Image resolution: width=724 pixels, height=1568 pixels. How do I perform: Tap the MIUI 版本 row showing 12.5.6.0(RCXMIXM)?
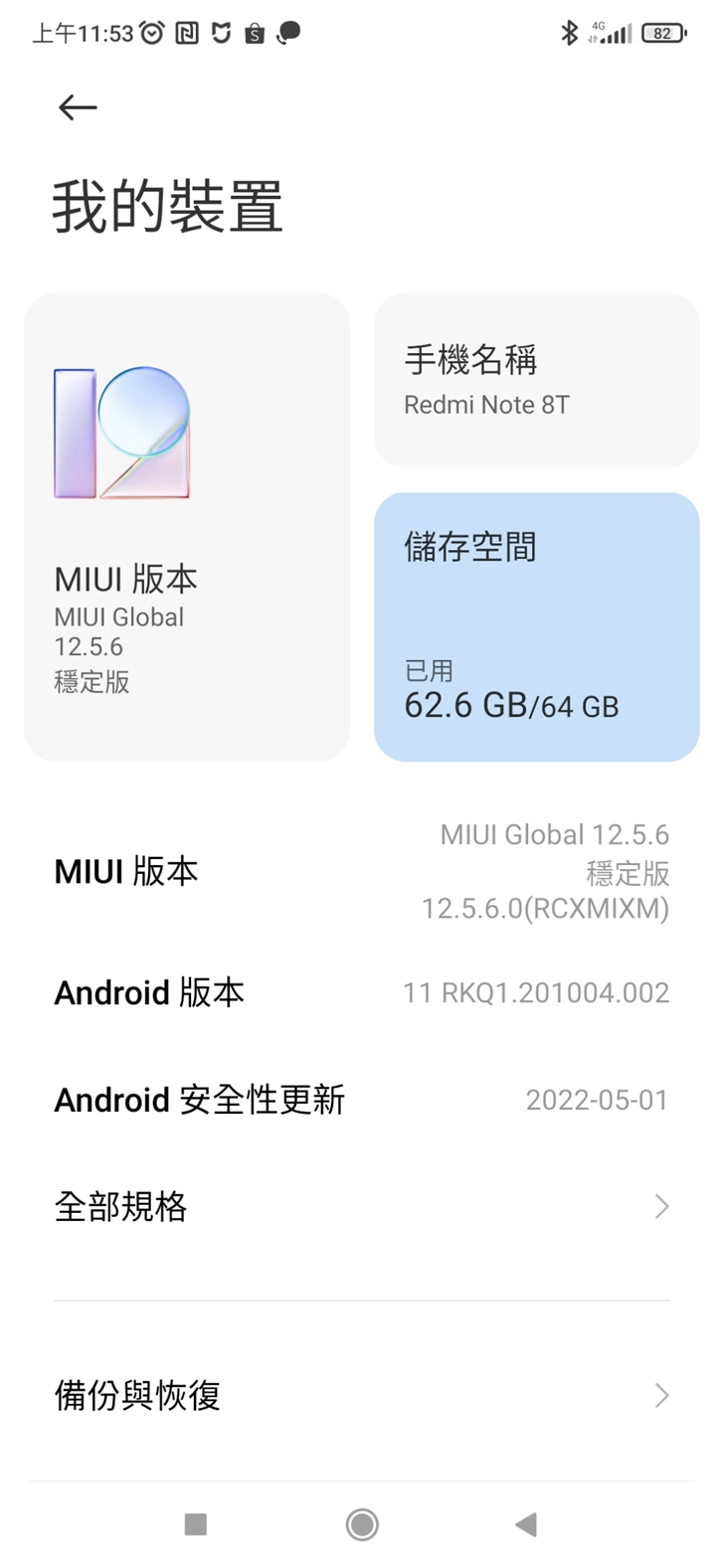(362, 872)
